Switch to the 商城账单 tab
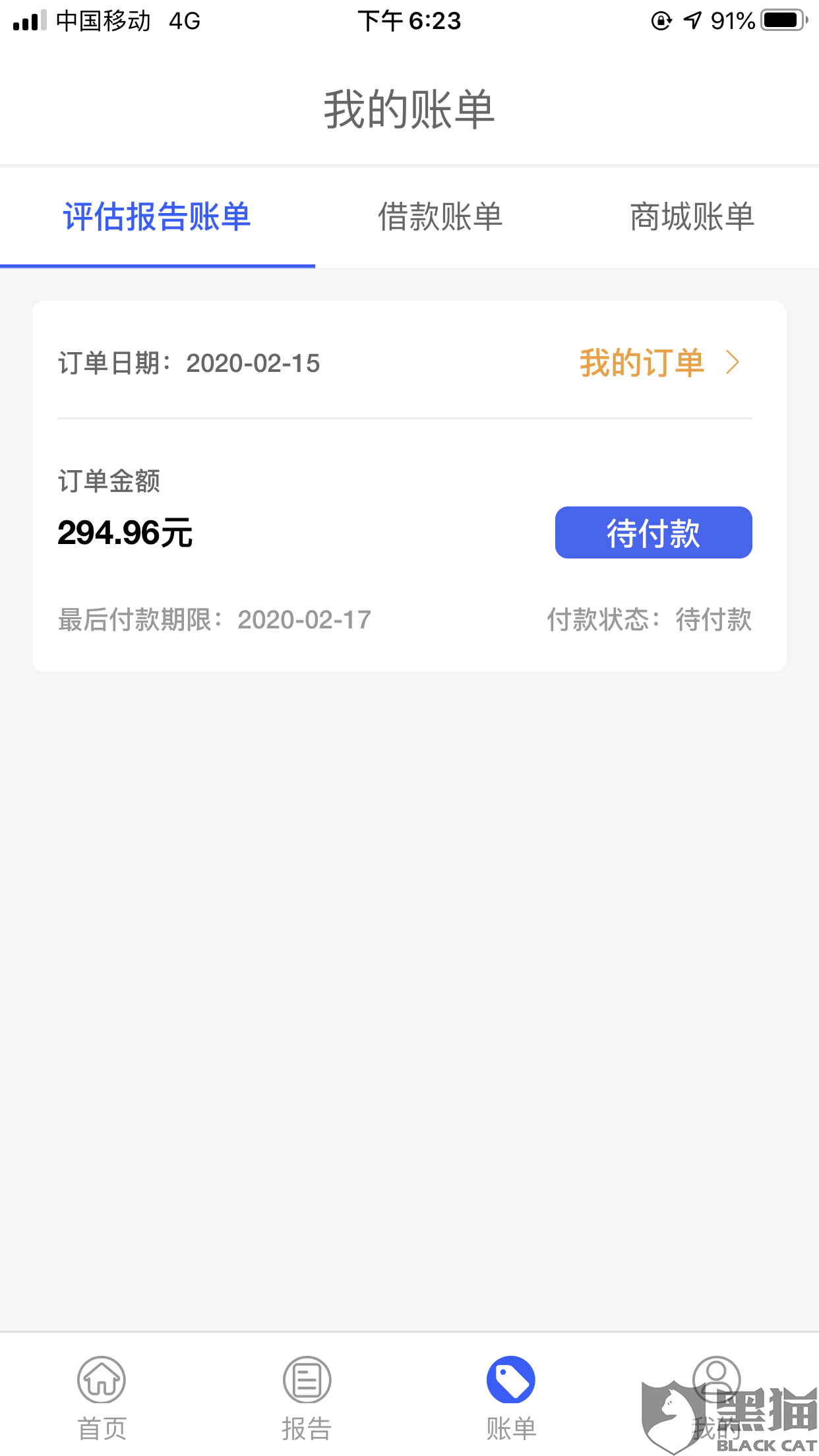This screenshot has height=1456, width=819. tap(692, 217)
